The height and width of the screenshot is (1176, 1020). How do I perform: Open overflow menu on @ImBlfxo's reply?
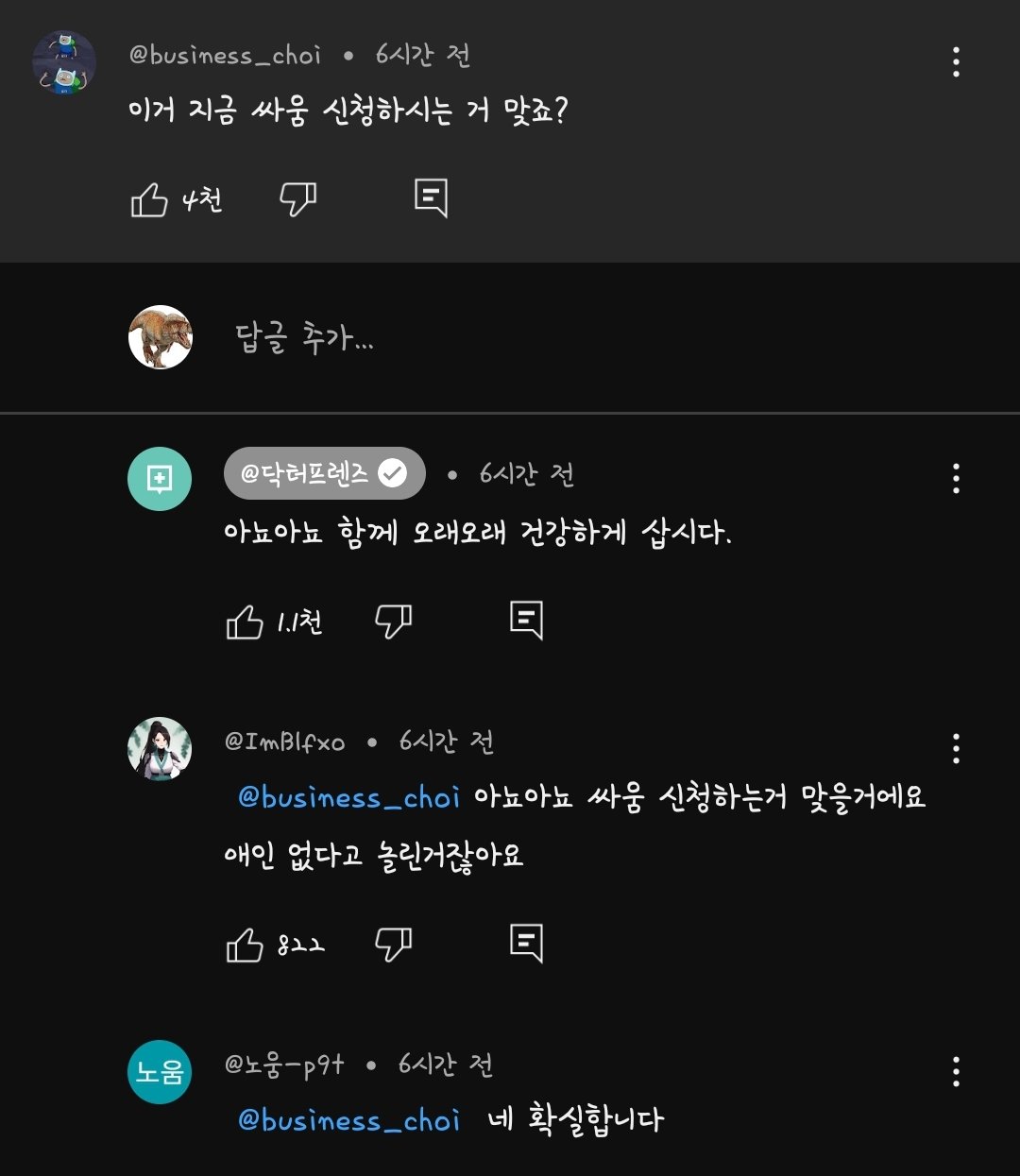(x=956, y=748)
